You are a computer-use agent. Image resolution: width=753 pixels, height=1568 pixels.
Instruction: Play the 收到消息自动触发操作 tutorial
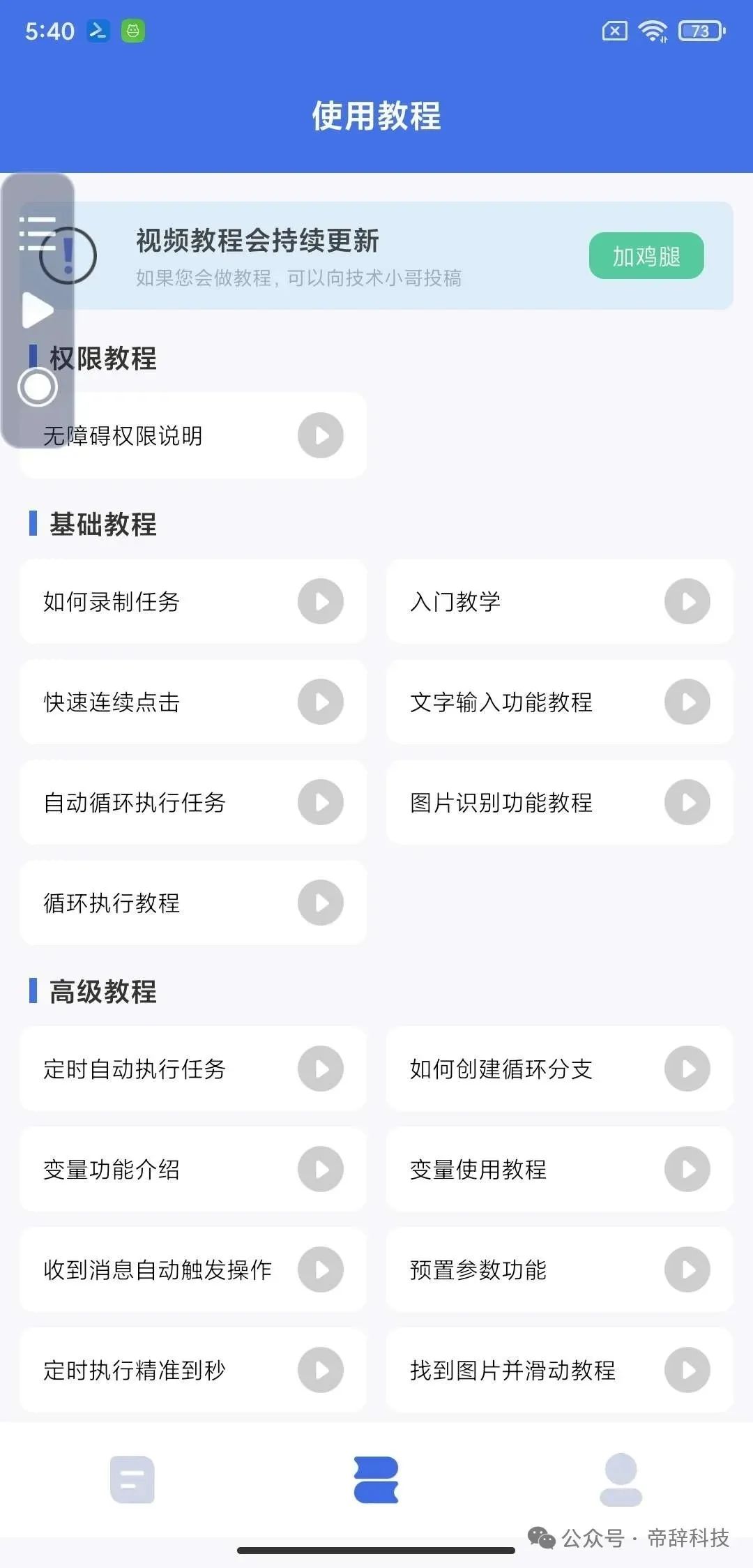[x=321, y=1269]
